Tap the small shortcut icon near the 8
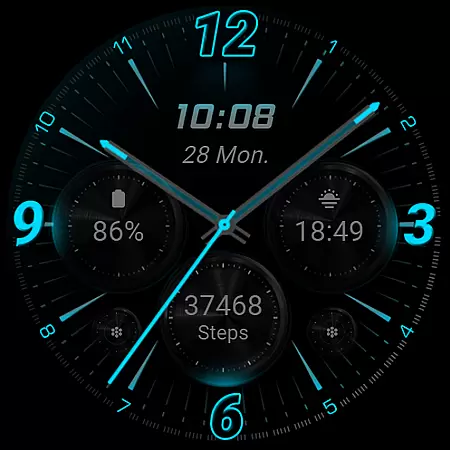The image size is (450, 450). coord(116,332)
